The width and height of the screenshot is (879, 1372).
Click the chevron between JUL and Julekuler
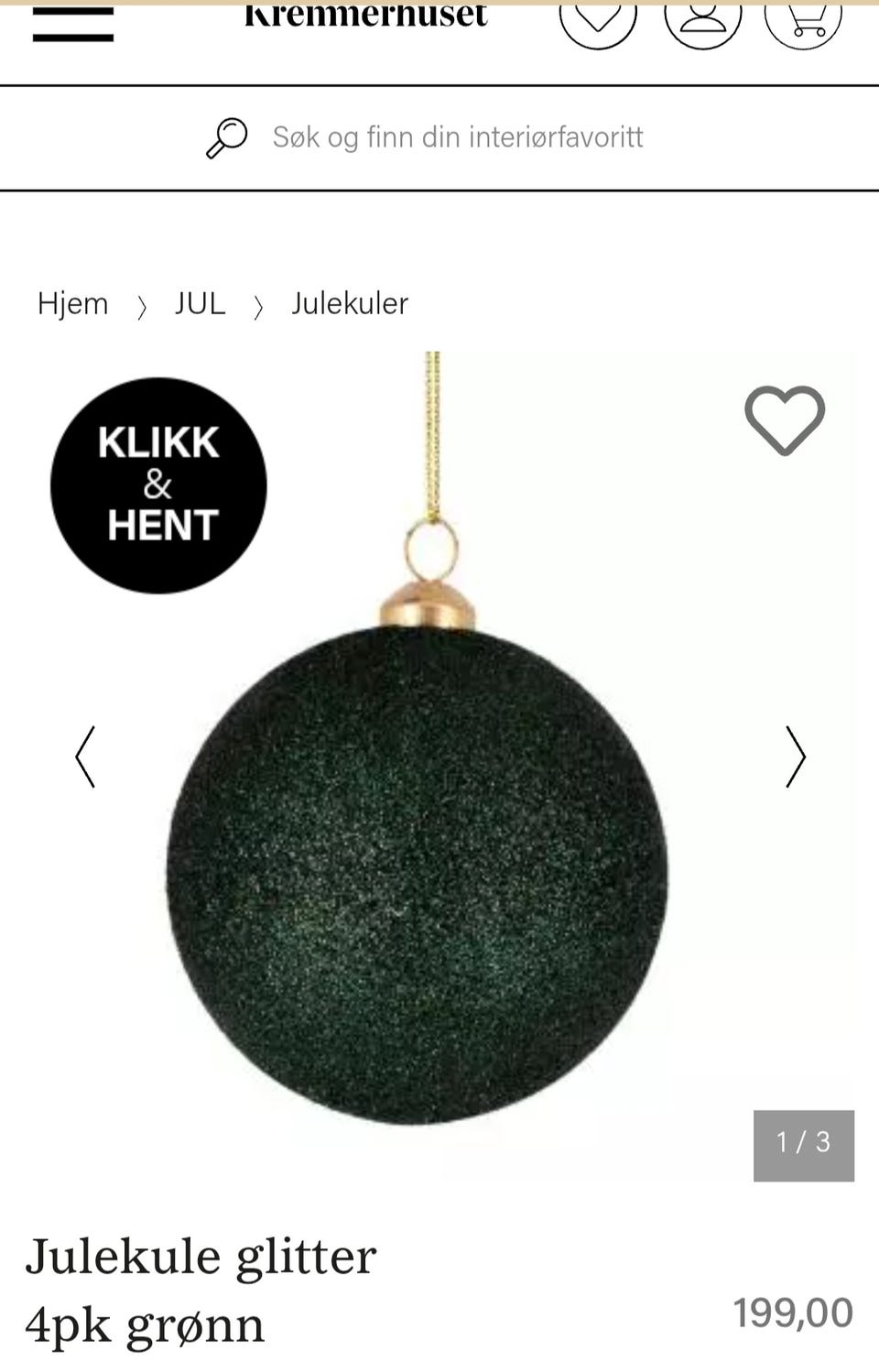click(x=259, y=305)
